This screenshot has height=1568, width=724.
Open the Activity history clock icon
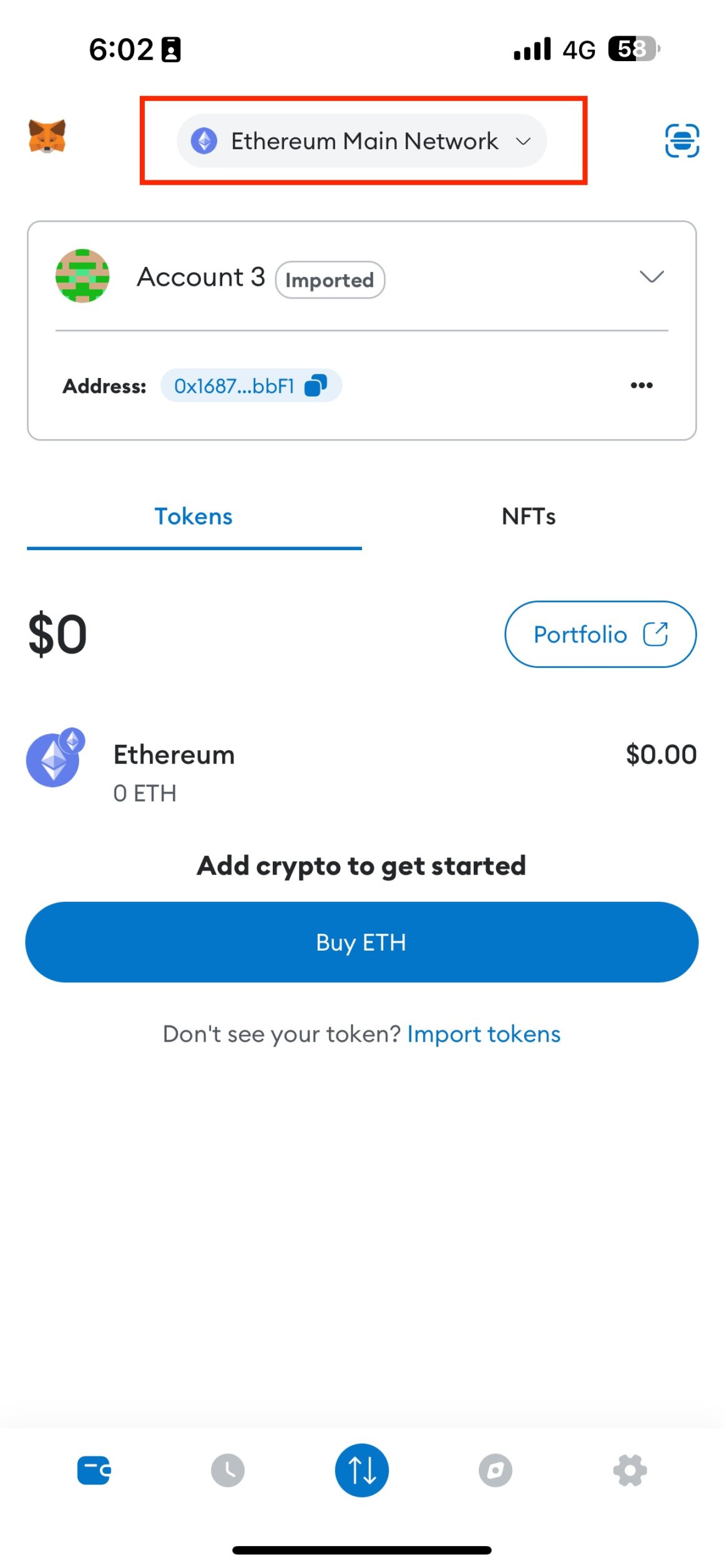(227, 1469)
